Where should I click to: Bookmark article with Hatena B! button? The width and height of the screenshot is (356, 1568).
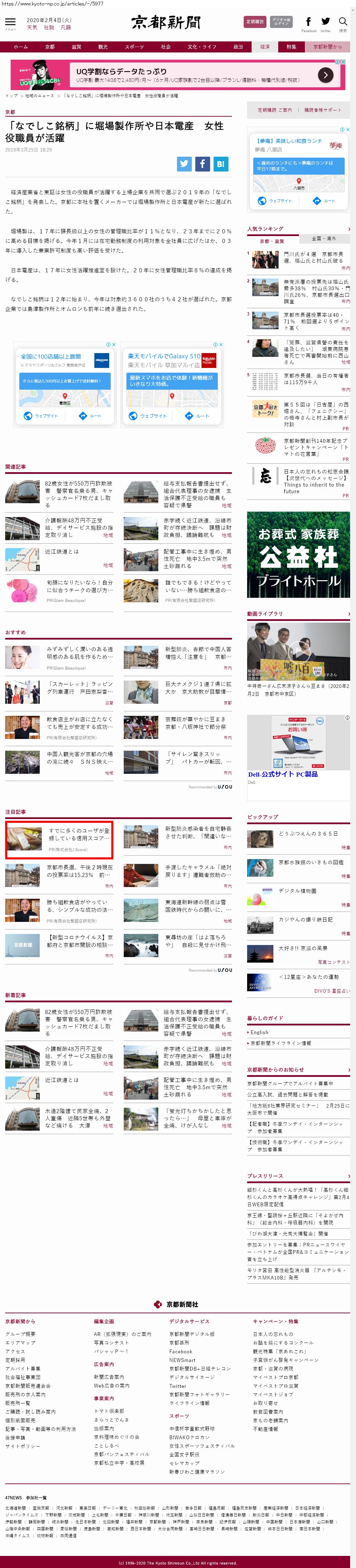(221, 163)
